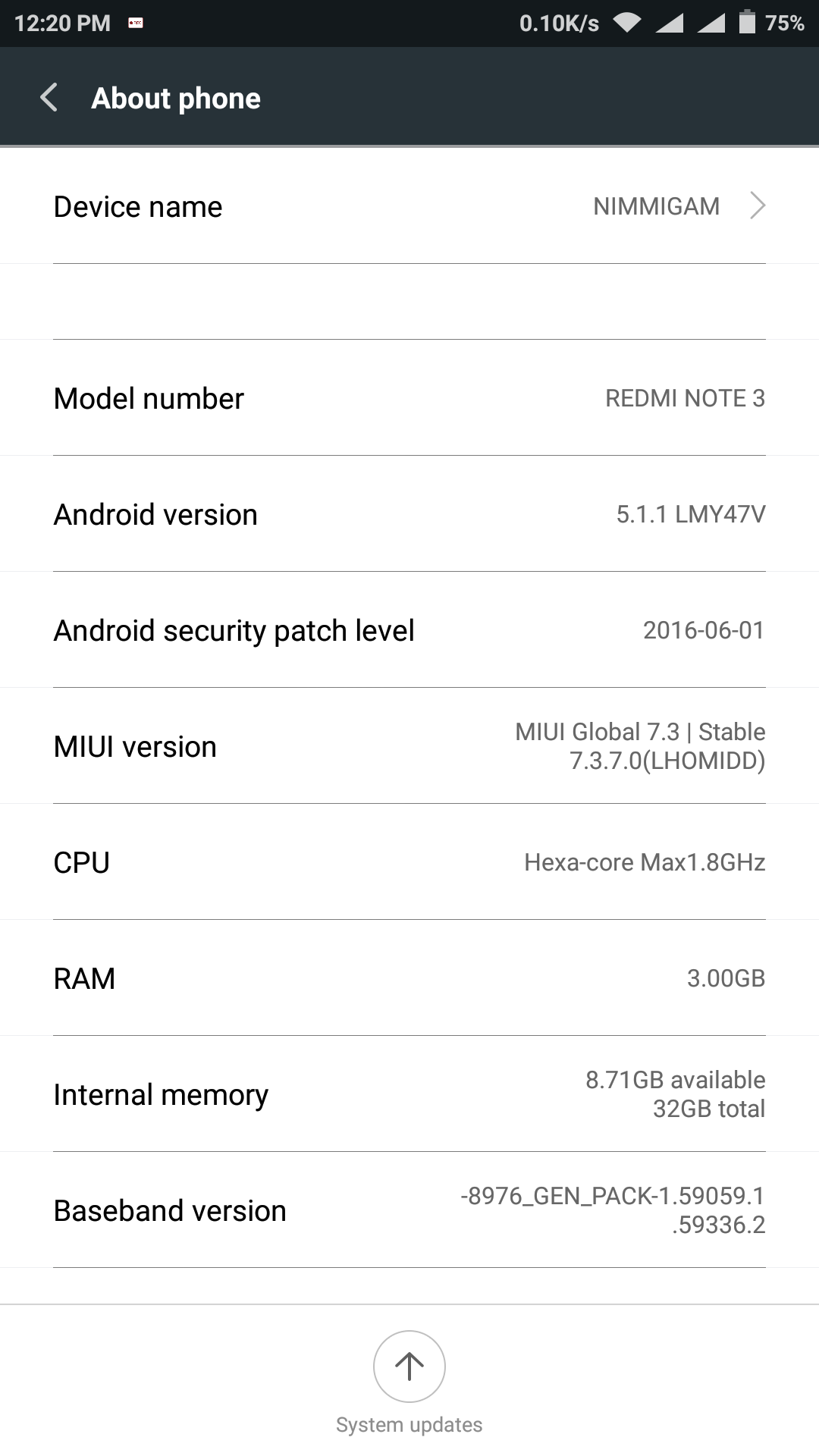Image resolution: width=819 pixels, height=1456 pixels.
Task: Tap the MIUI version row
Action: point(409,746)
